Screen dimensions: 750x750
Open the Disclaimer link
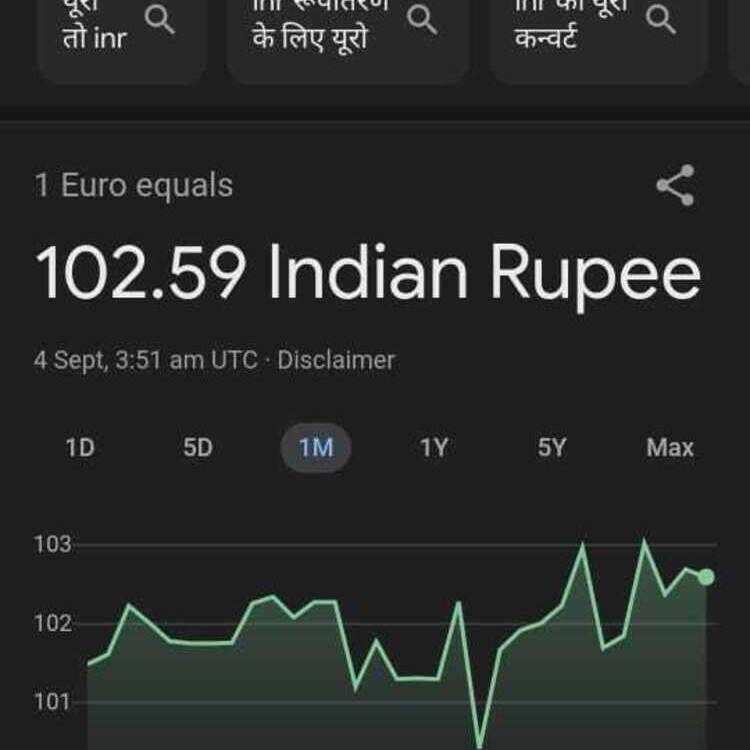[x=336, y=360]
